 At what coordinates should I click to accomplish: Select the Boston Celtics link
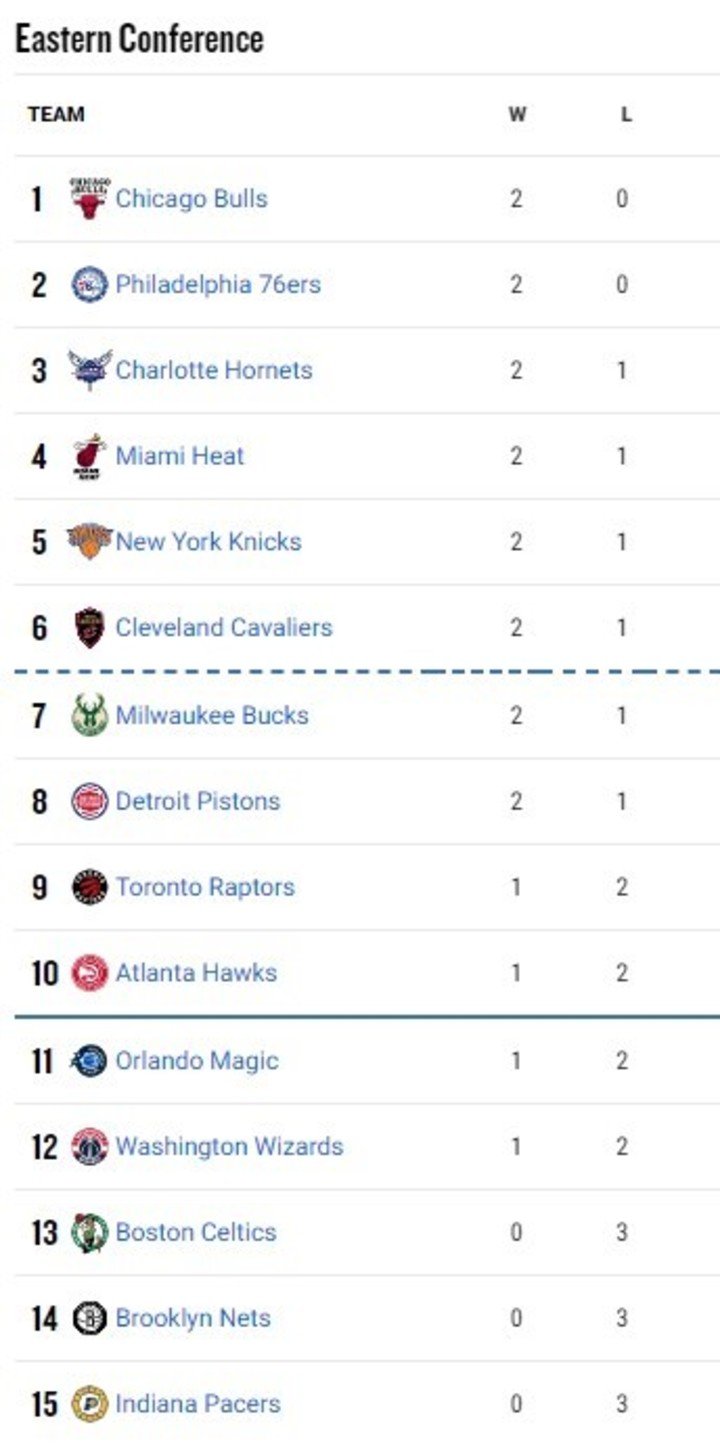196,1232
